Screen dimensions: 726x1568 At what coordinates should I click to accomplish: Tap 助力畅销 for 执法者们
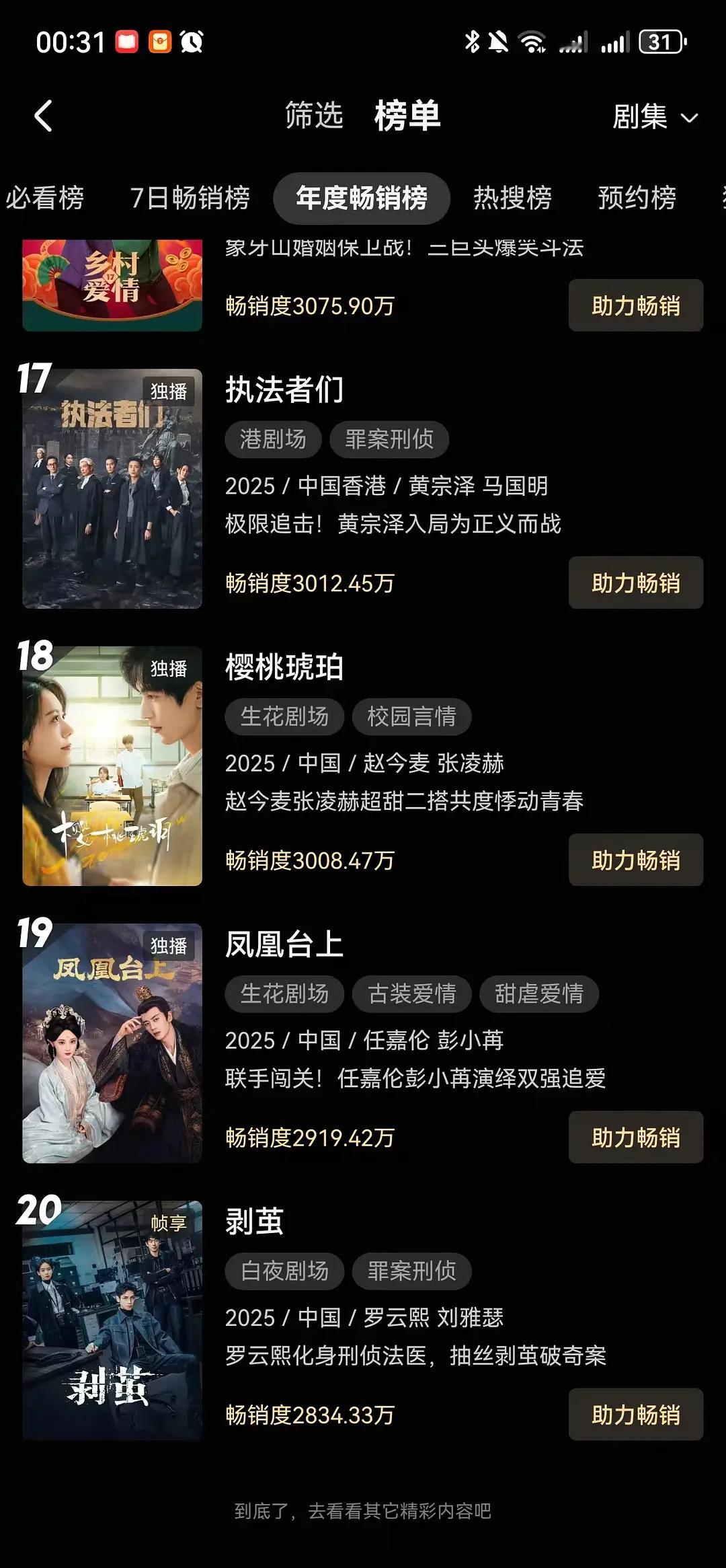coord(635,583)
